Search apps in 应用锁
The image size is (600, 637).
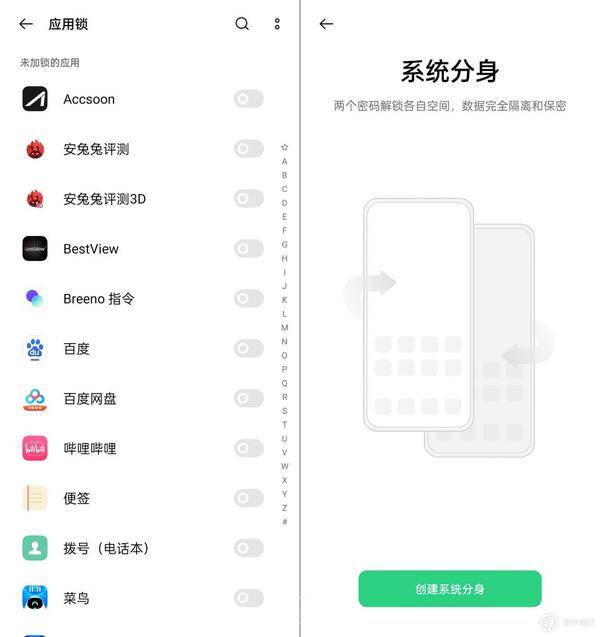point(242,24)
